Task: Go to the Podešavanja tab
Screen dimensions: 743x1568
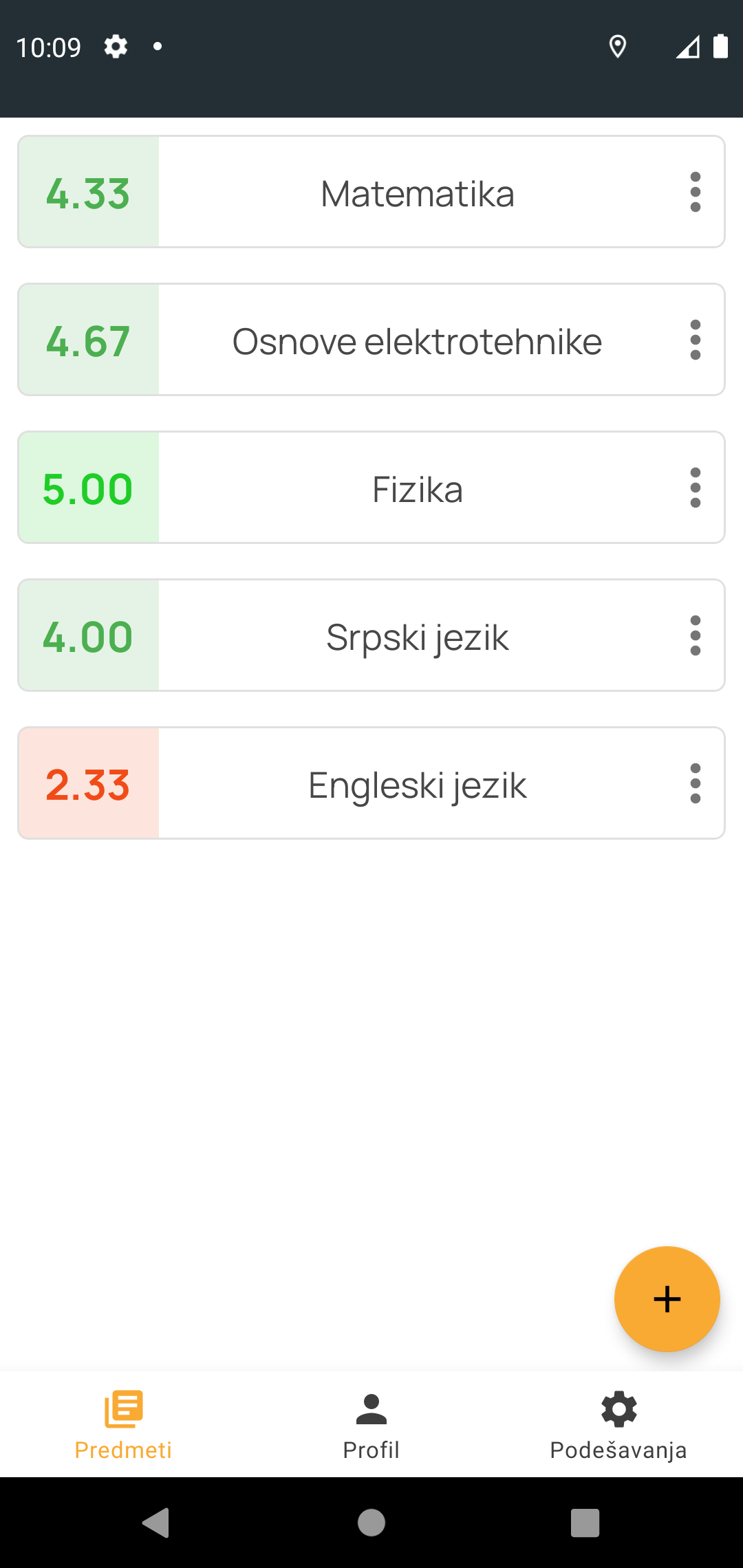Action: pos(618,1425)
